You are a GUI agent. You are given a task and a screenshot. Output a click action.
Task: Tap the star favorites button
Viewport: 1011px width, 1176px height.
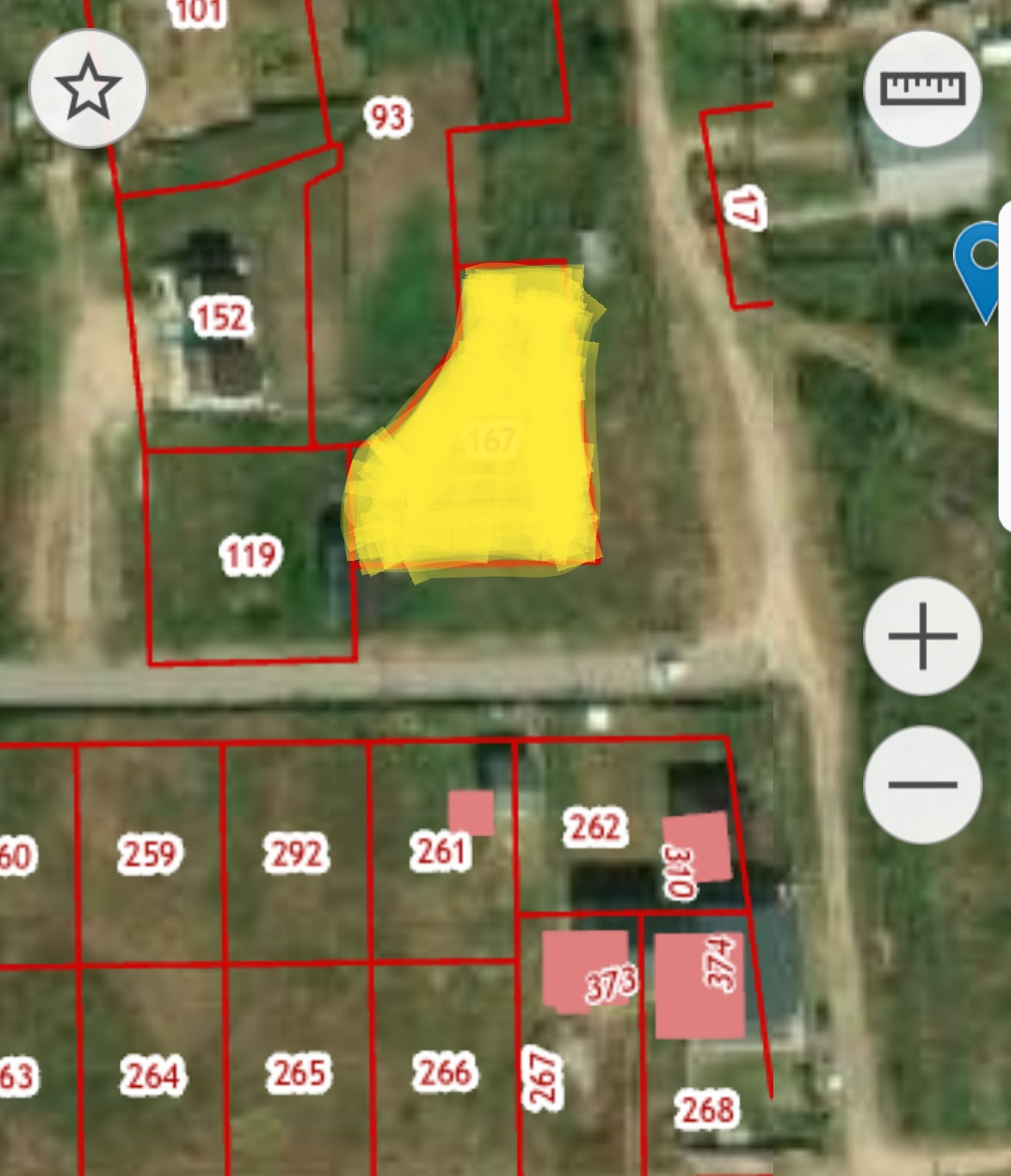[x=88, y=88]
